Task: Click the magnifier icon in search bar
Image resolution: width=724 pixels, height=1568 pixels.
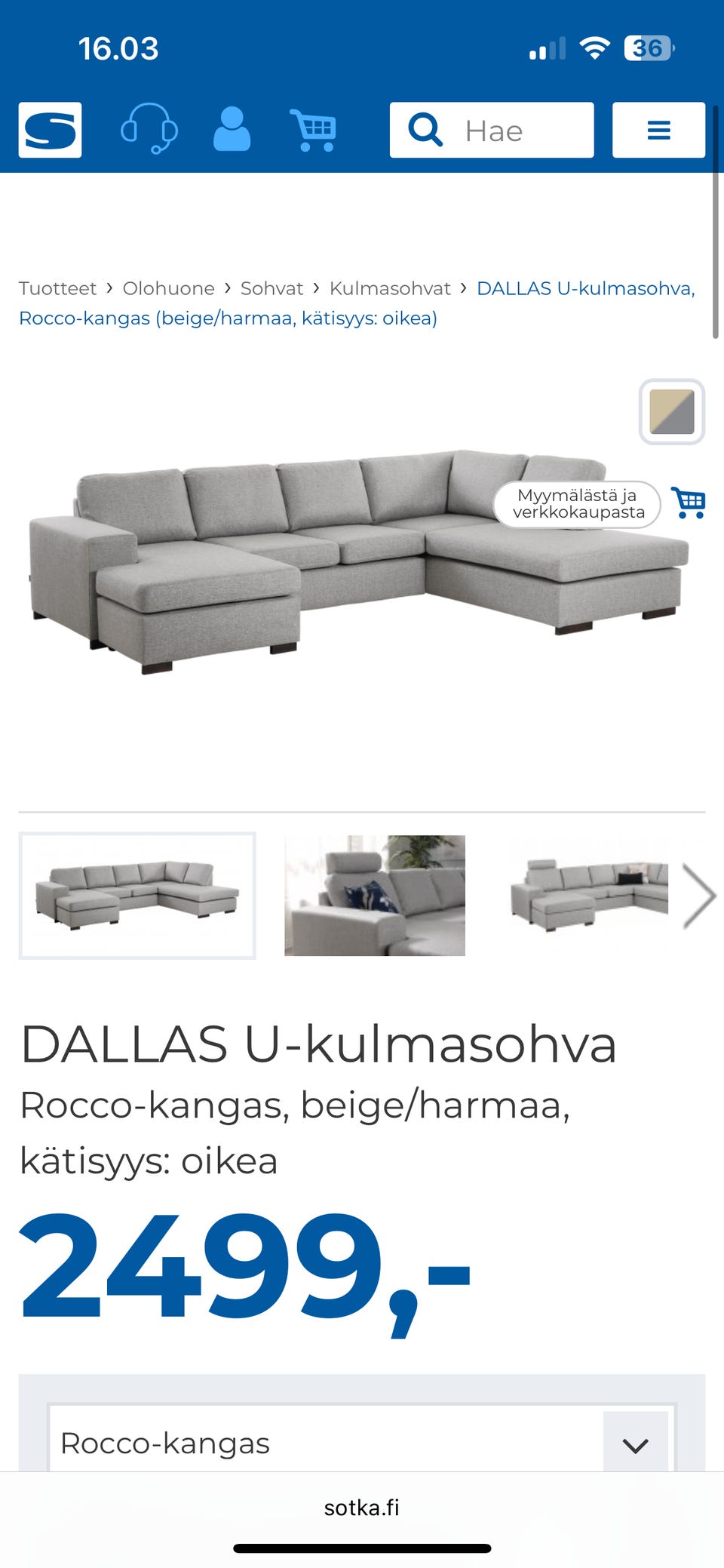Action: [x=427, y=129]
